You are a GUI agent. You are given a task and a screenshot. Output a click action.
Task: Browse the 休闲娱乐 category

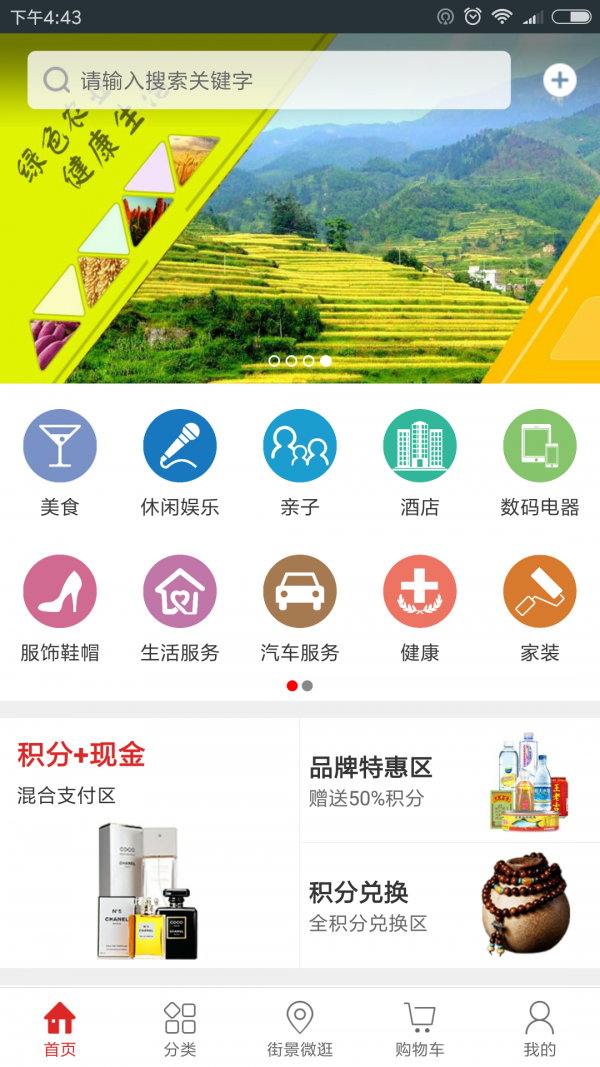click(x=180, y=462)
